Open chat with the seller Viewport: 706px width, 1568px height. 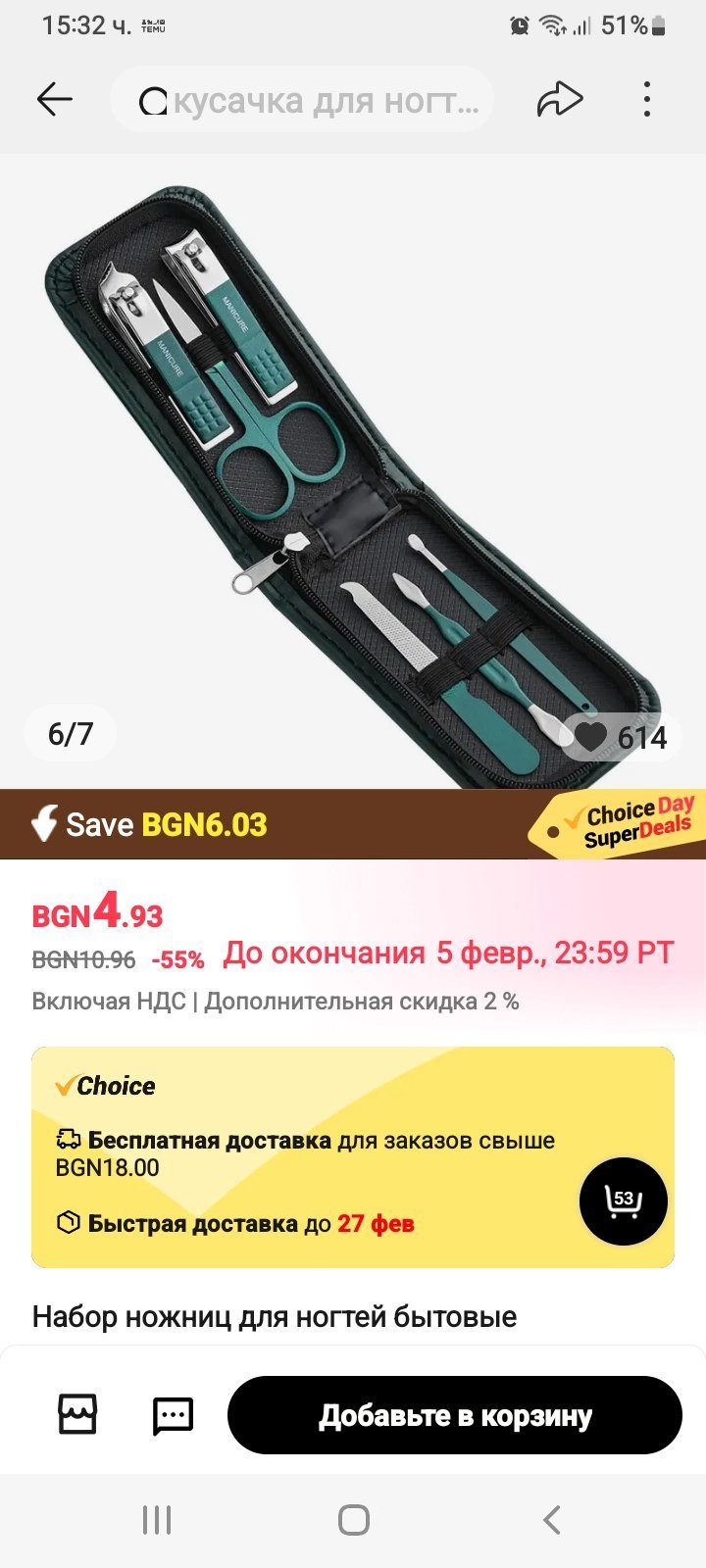[x=173, y=1415]
